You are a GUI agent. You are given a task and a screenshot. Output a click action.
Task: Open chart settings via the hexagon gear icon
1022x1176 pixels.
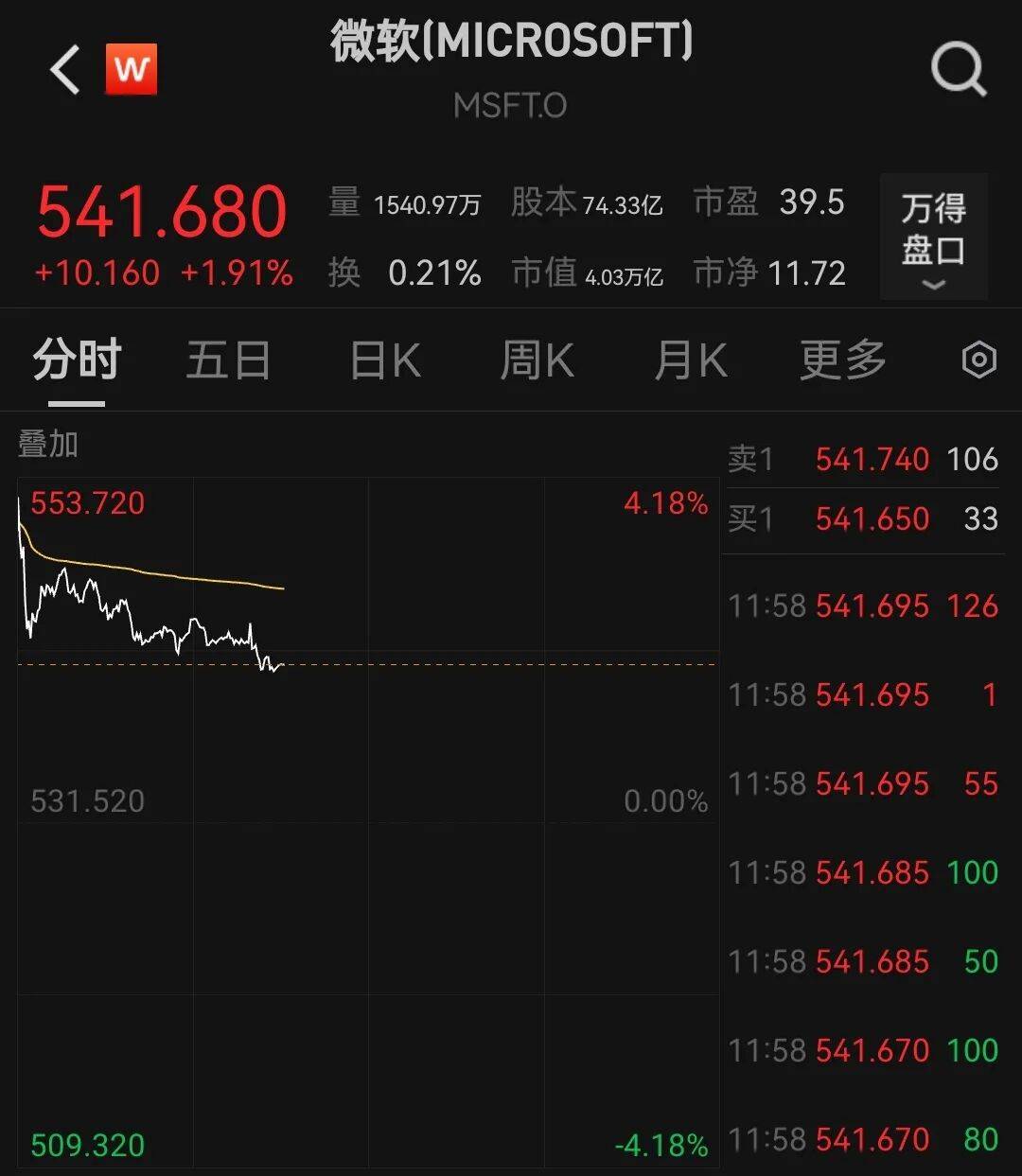978,360
